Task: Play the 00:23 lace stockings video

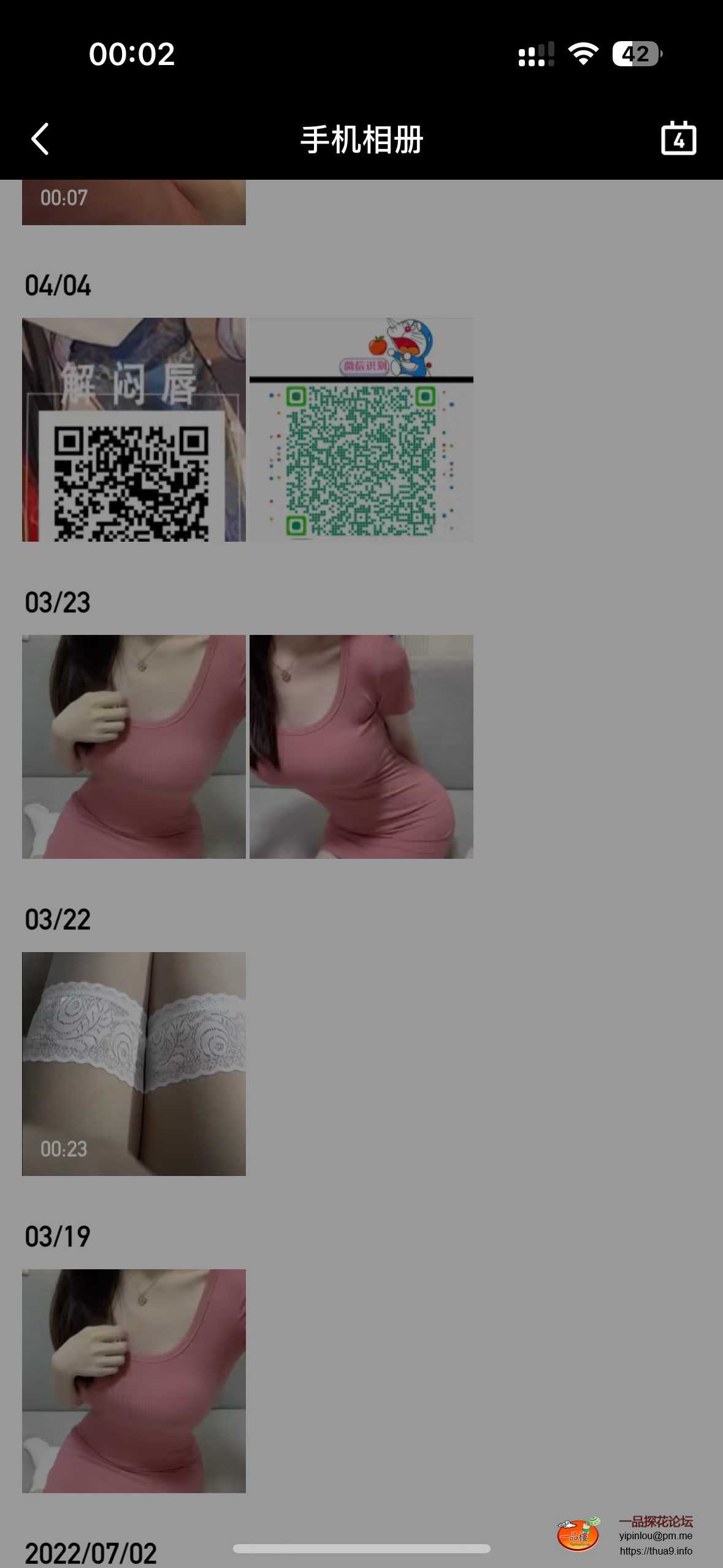Action: pyautogui.click(x=134, y=1063)
